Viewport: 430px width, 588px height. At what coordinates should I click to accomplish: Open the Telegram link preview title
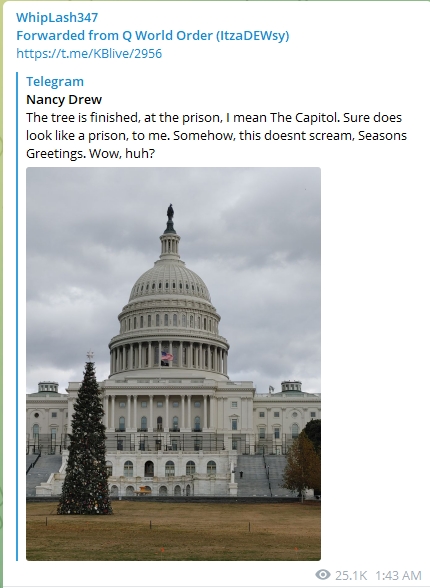(x=55, y=81)
